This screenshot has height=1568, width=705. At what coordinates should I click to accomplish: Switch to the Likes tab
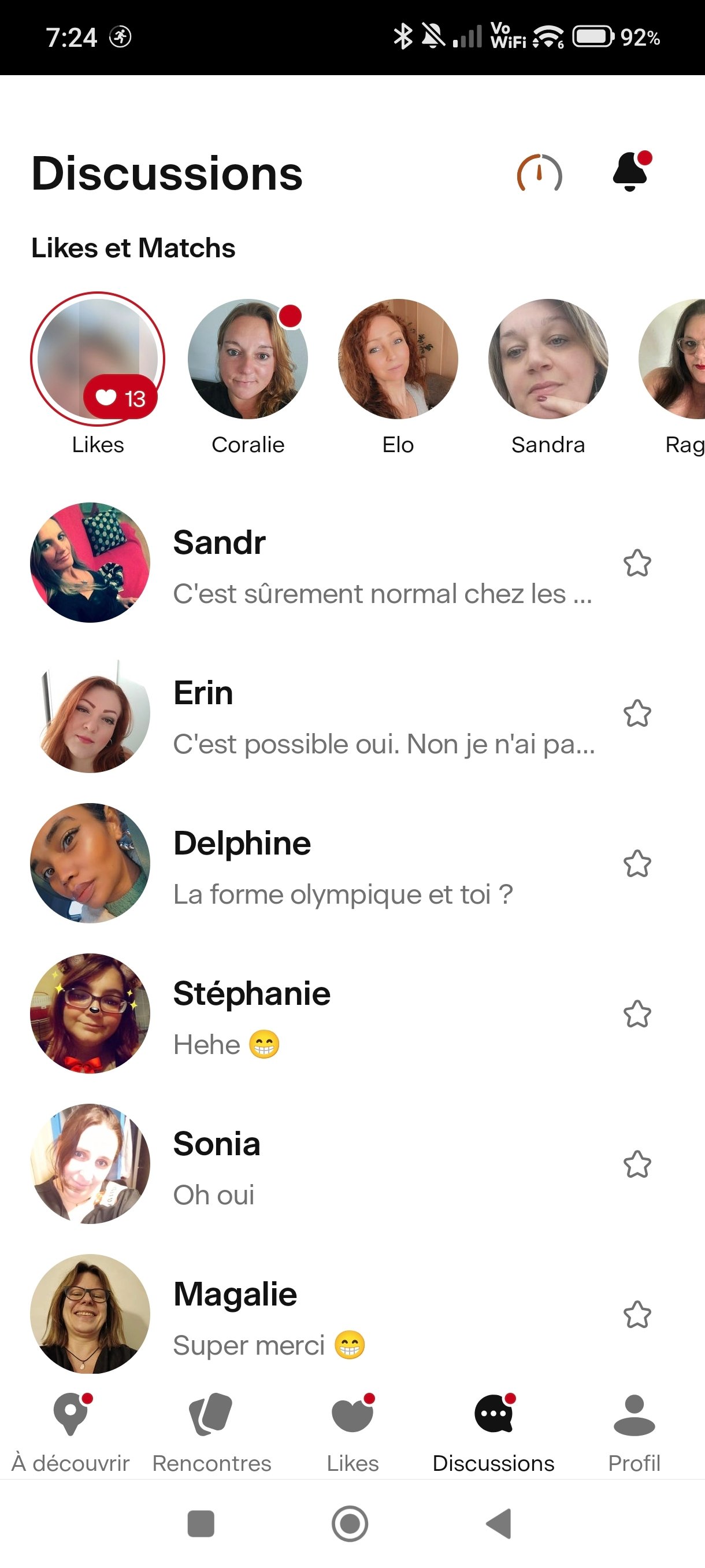353,1428
